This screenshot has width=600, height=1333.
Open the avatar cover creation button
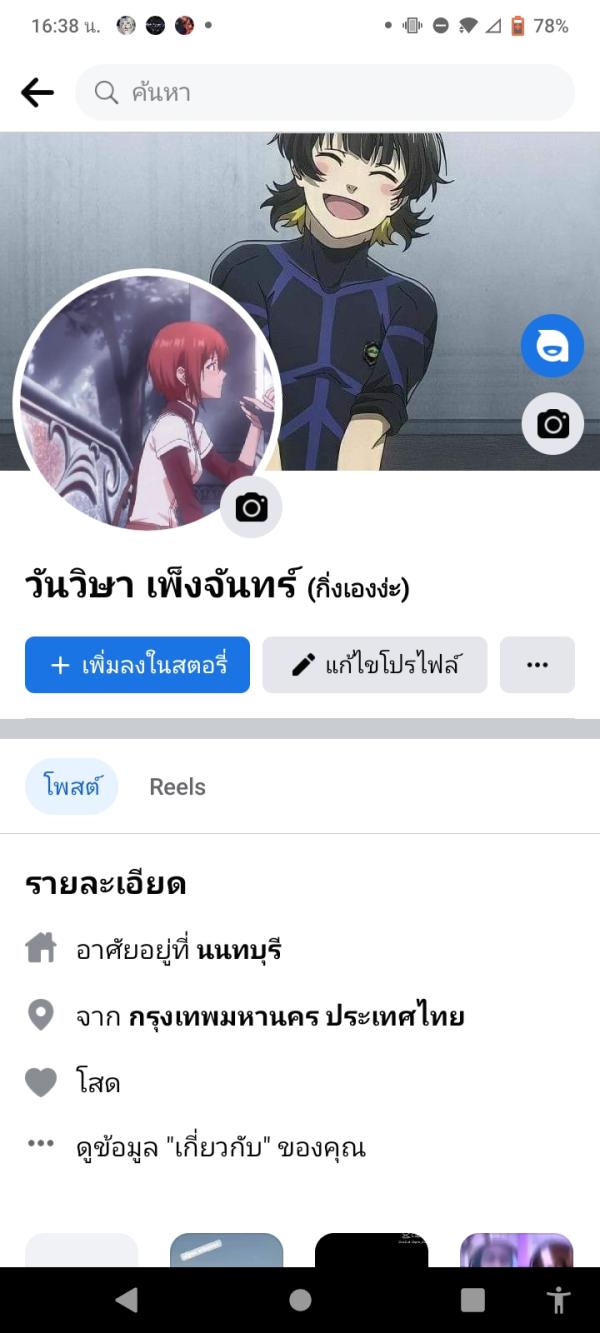(x=552, y=346)
